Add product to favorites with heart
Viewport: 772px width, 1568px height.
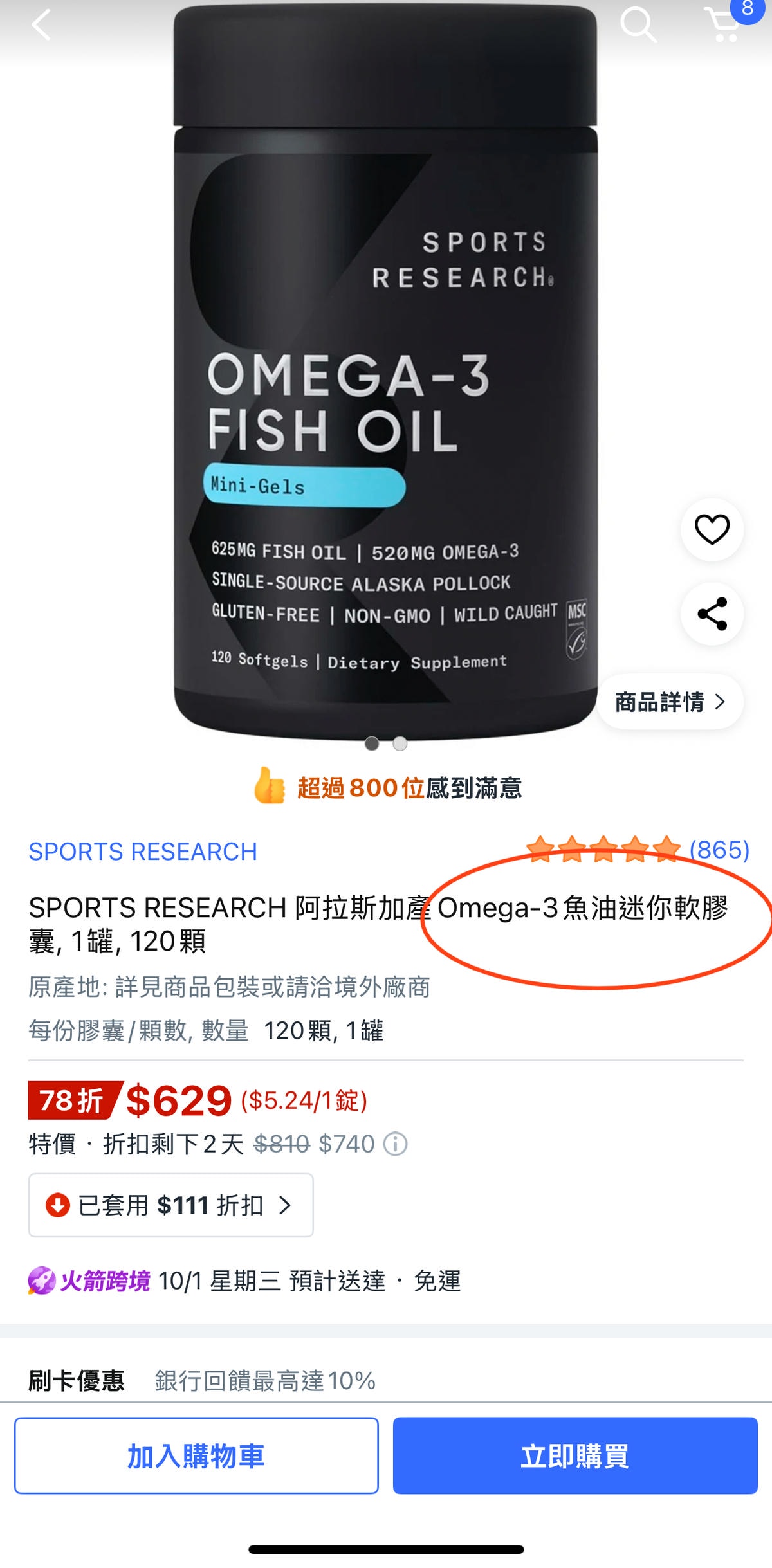coord(712,529)
